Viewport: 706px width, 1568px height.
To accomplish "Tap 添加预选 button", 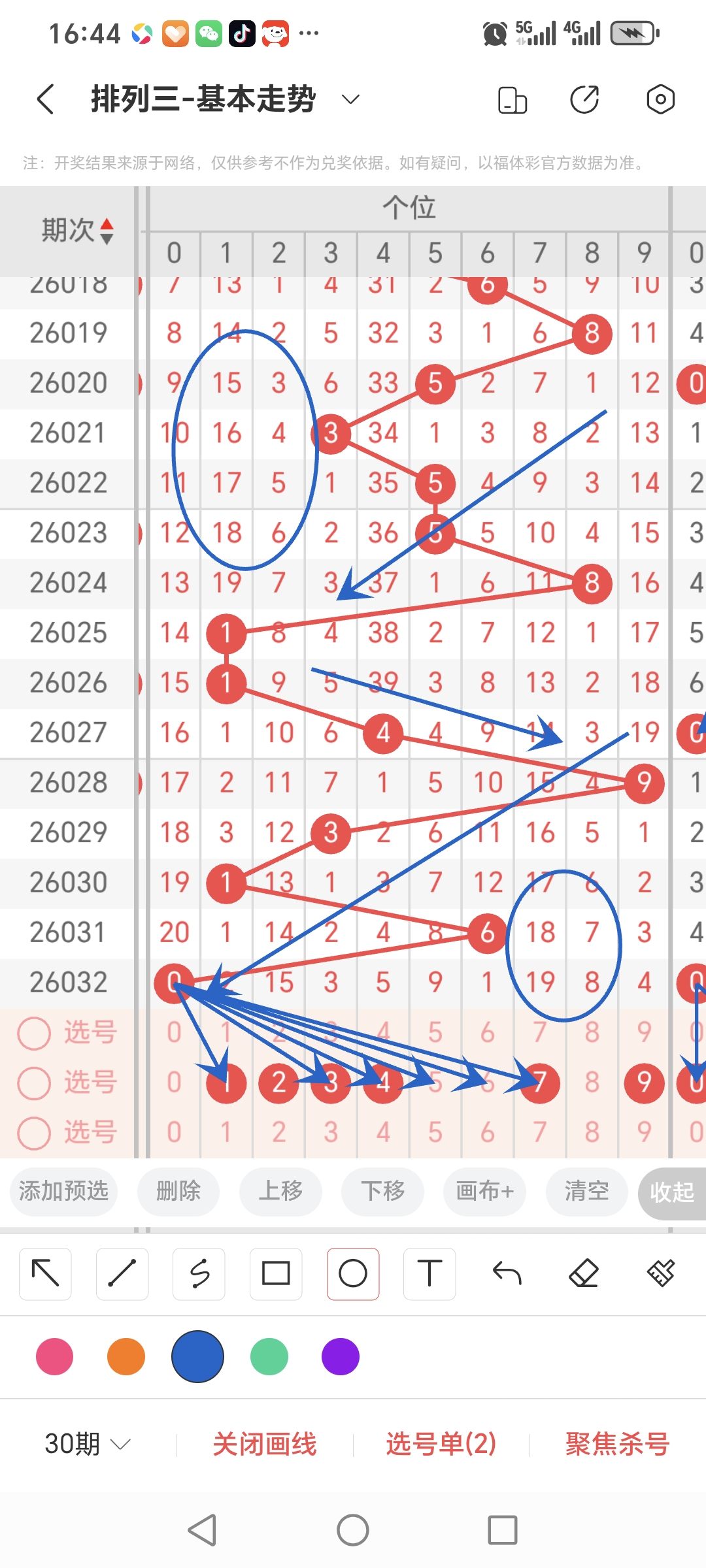I will tap(63, 1191).
